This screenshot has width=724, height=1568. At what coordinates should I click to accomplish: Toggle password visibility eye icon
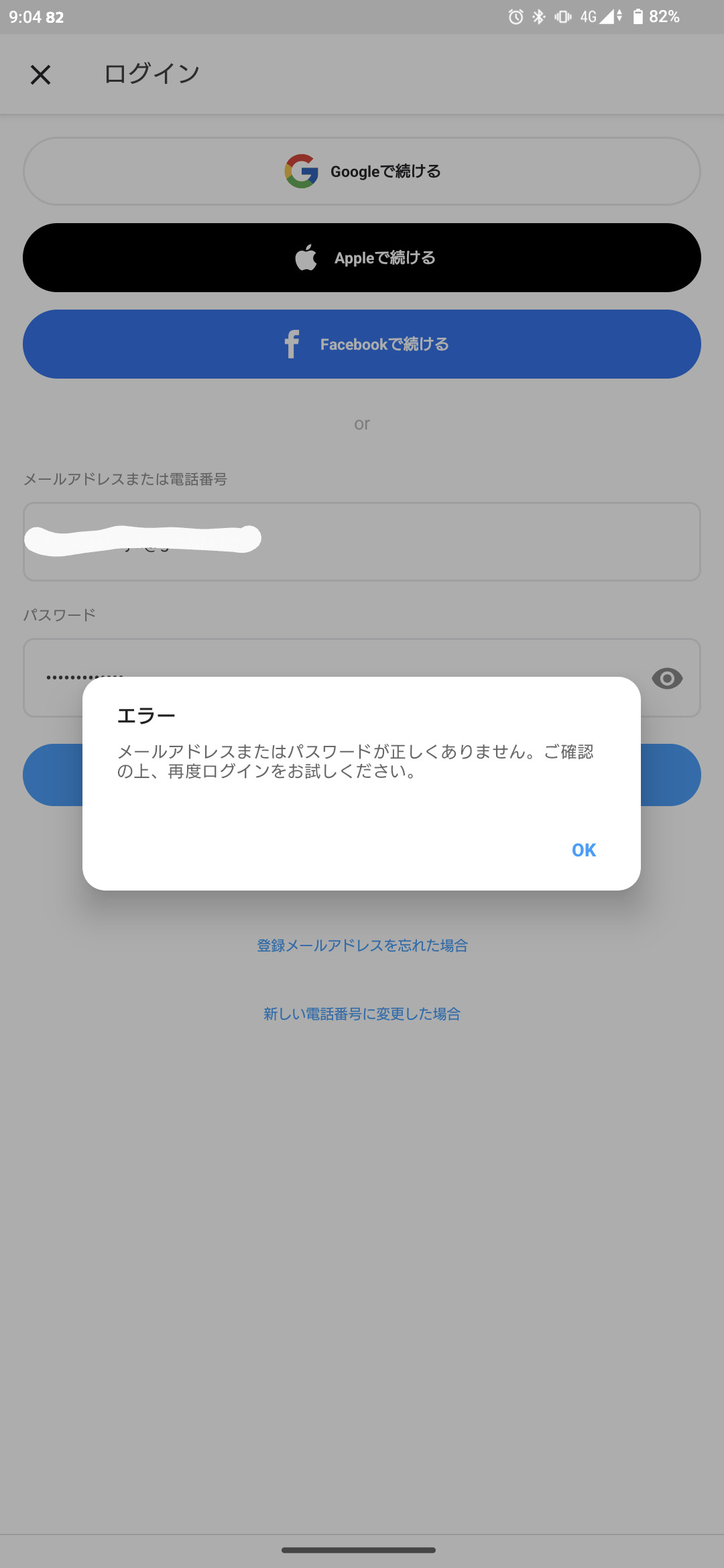coord(667,678)
